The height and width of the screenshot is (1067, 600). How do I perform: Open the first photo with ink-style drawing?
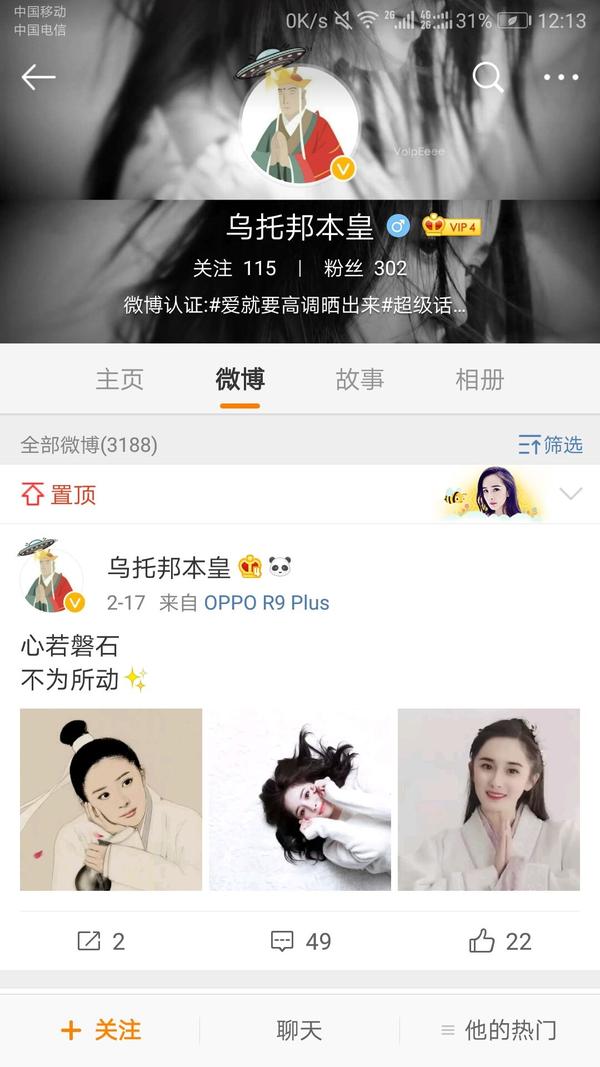(111, 799)
